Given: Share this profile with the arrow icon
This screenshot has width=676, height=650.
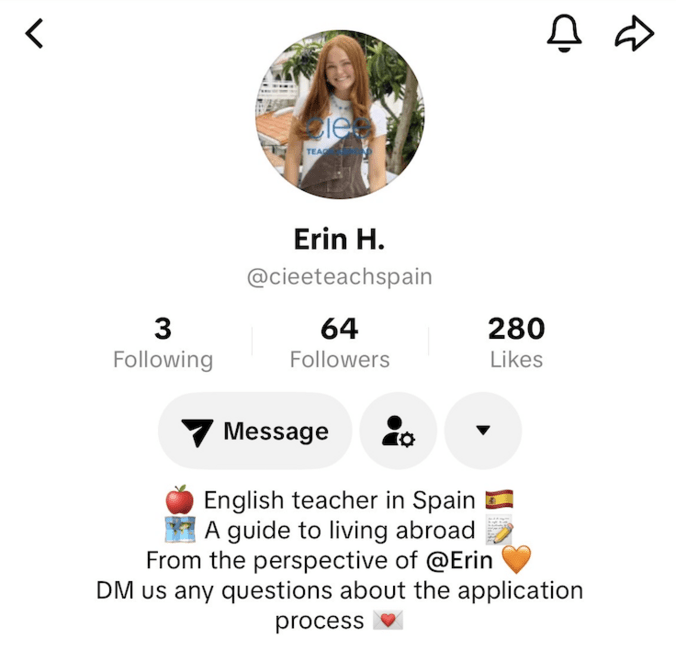Looking at the screenshot, I should pos(634,34).
